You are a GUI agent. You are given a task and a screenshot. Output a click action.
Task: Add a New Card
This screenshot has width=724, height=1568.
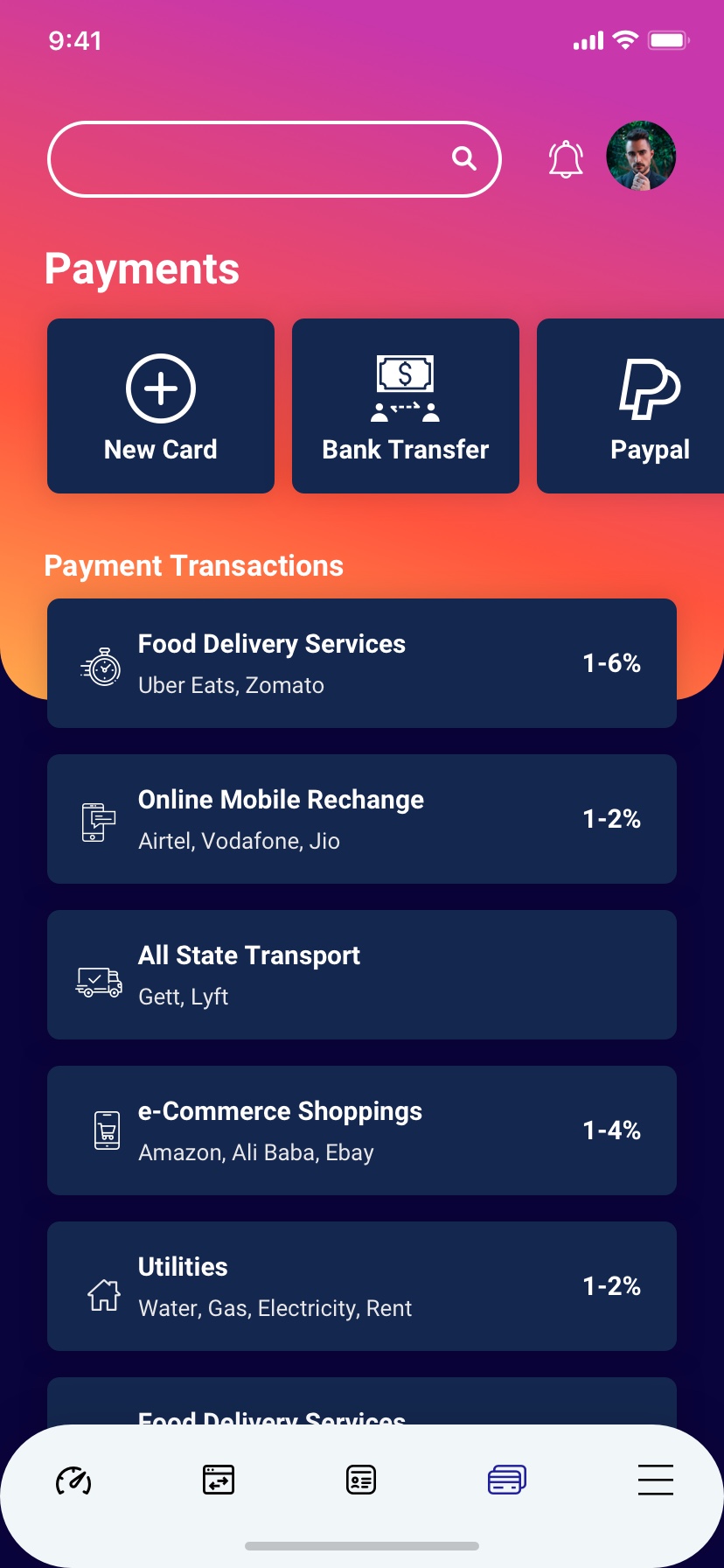(161, 406)
